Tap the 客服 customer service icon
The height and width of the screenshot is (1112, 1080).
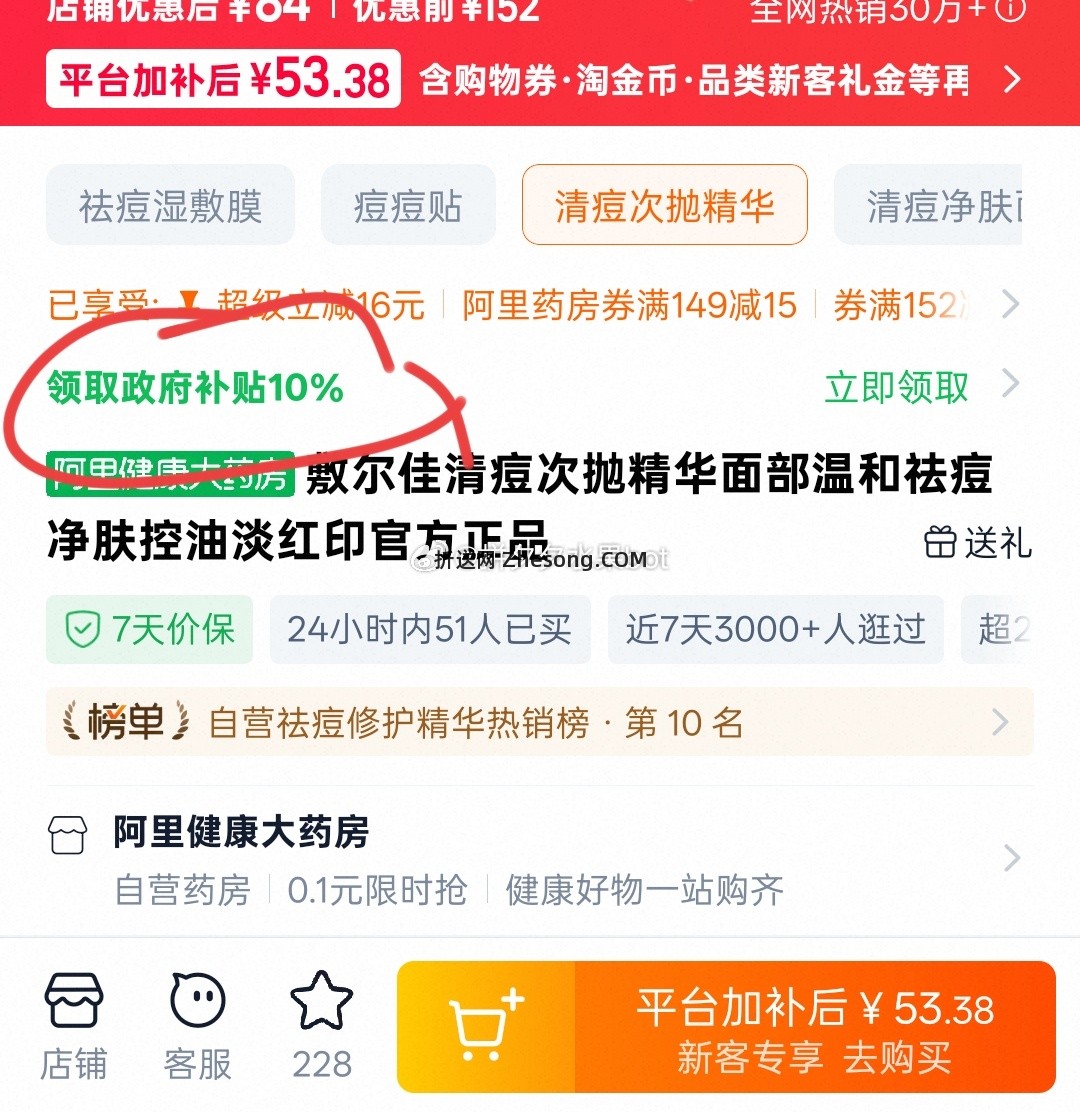[196, 1023]
